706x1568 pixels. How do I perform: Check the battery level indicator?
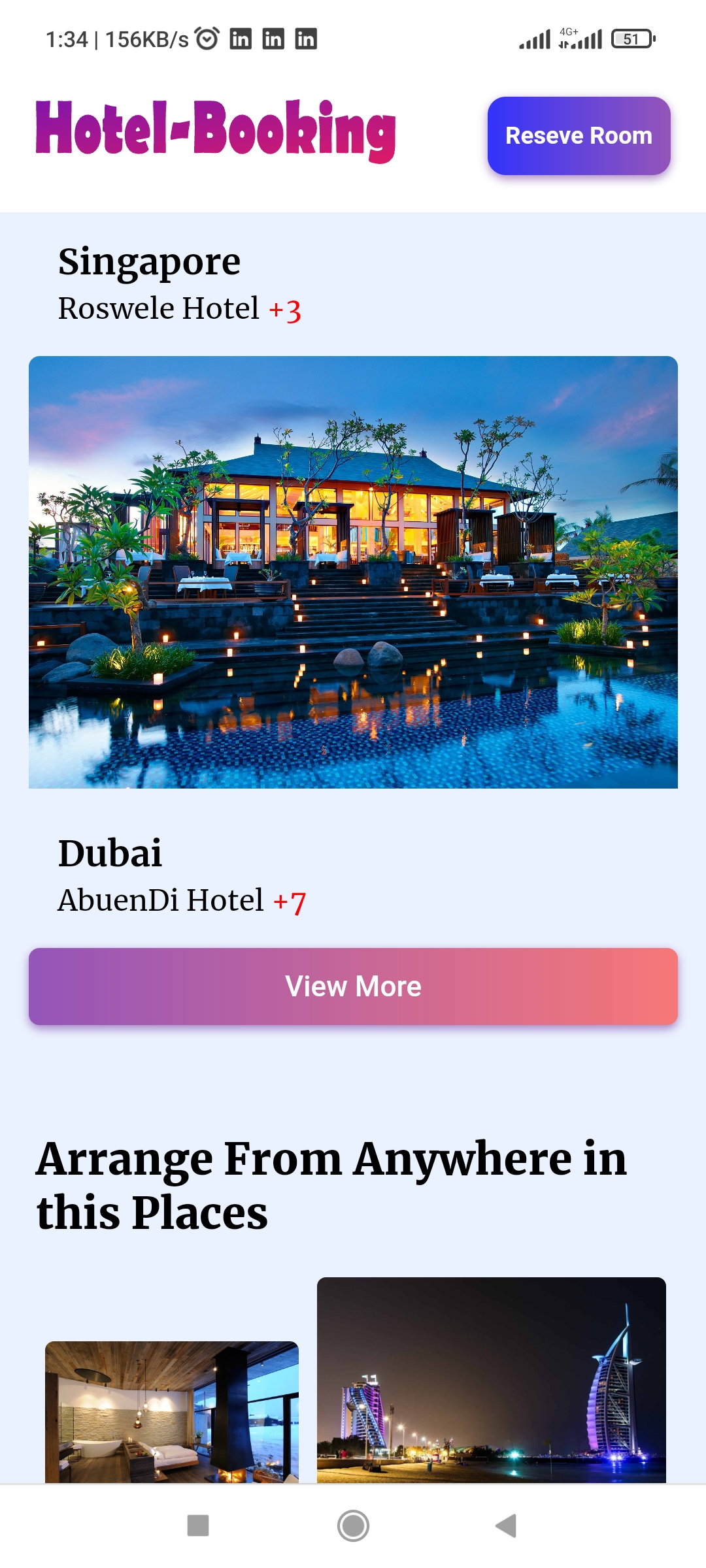(630, 39)
